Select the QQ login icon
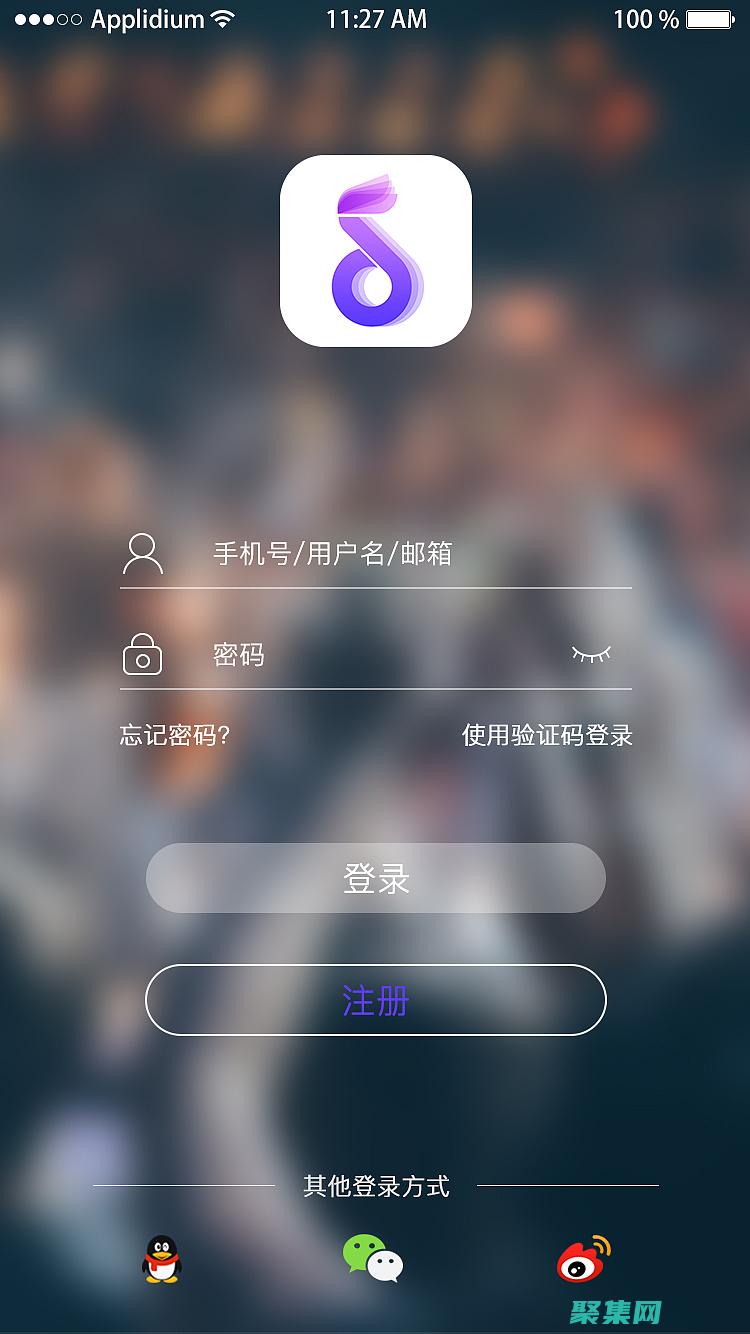 pyautogui.click(x=160, y=1263)
